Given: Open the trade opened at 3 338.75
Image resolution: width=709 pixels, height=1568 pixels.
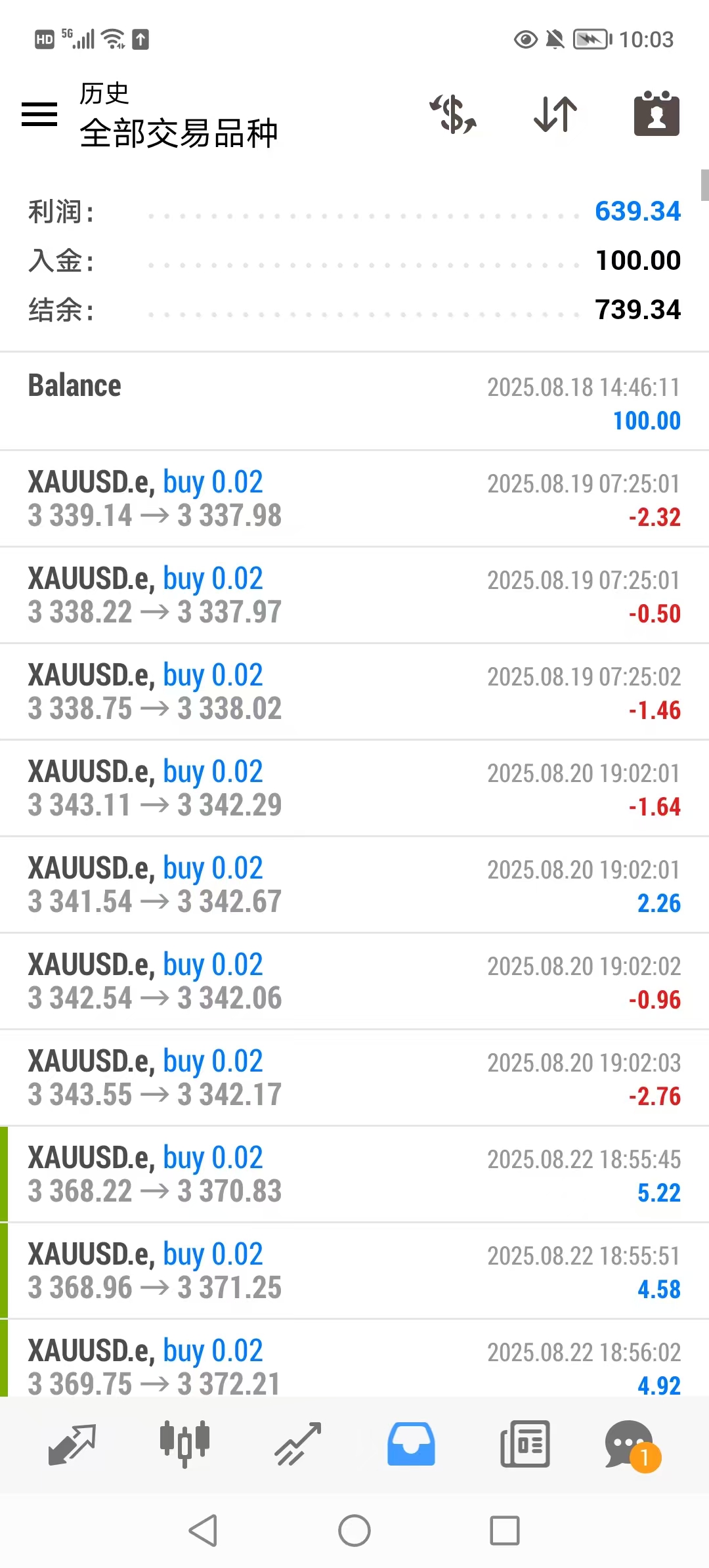Looking at the screenshot, I should tap(354, 692).
